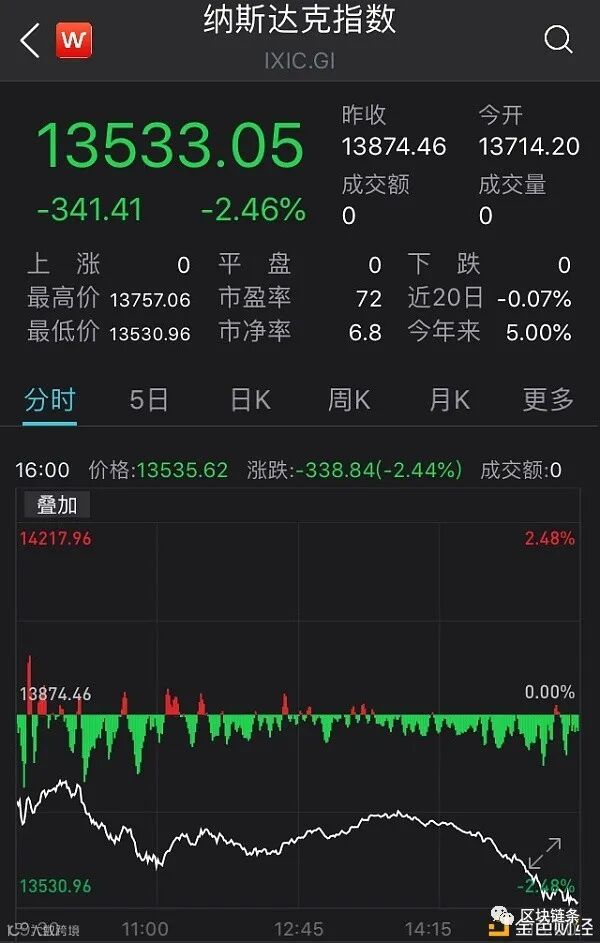Select the 5日 chart tab
Image resolution: width=600 pixels, height=943 pixels.
pyautogui.click(x=149, y=400)
